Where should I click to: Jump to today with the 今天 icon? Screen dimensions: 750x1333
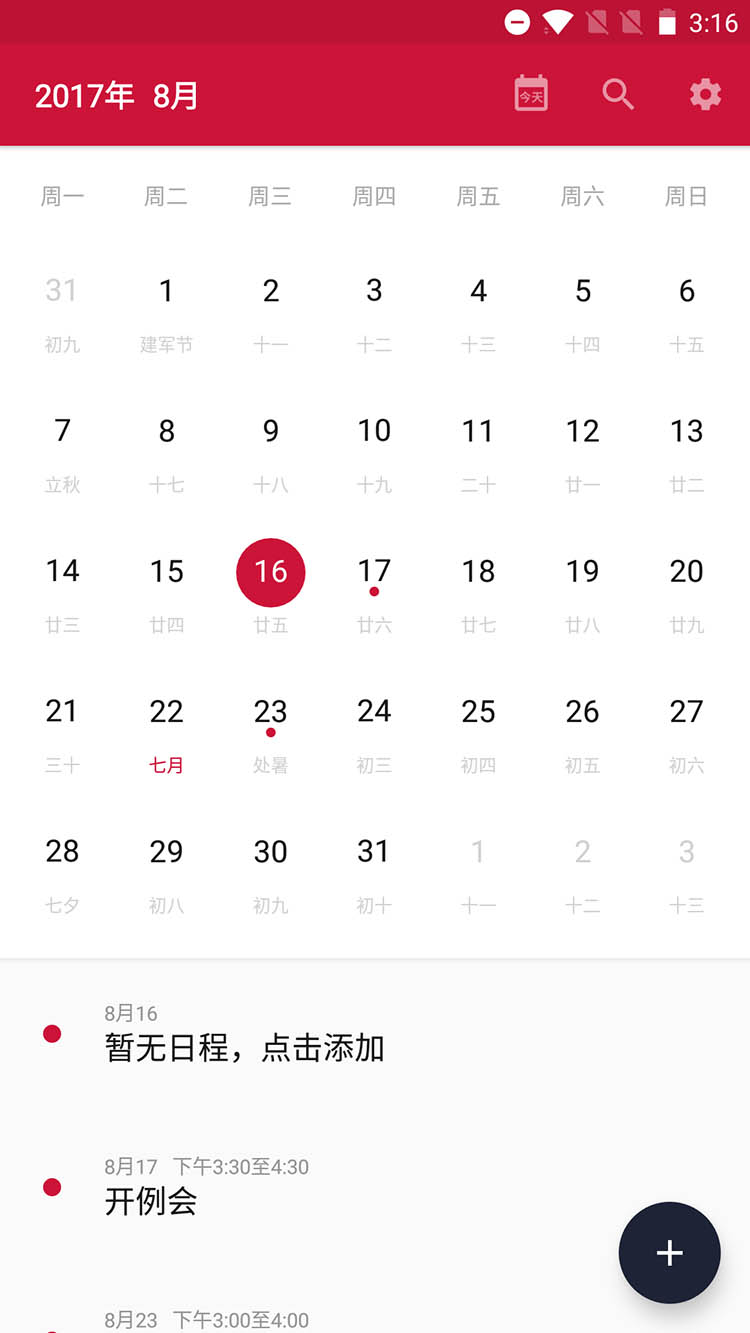531,94
